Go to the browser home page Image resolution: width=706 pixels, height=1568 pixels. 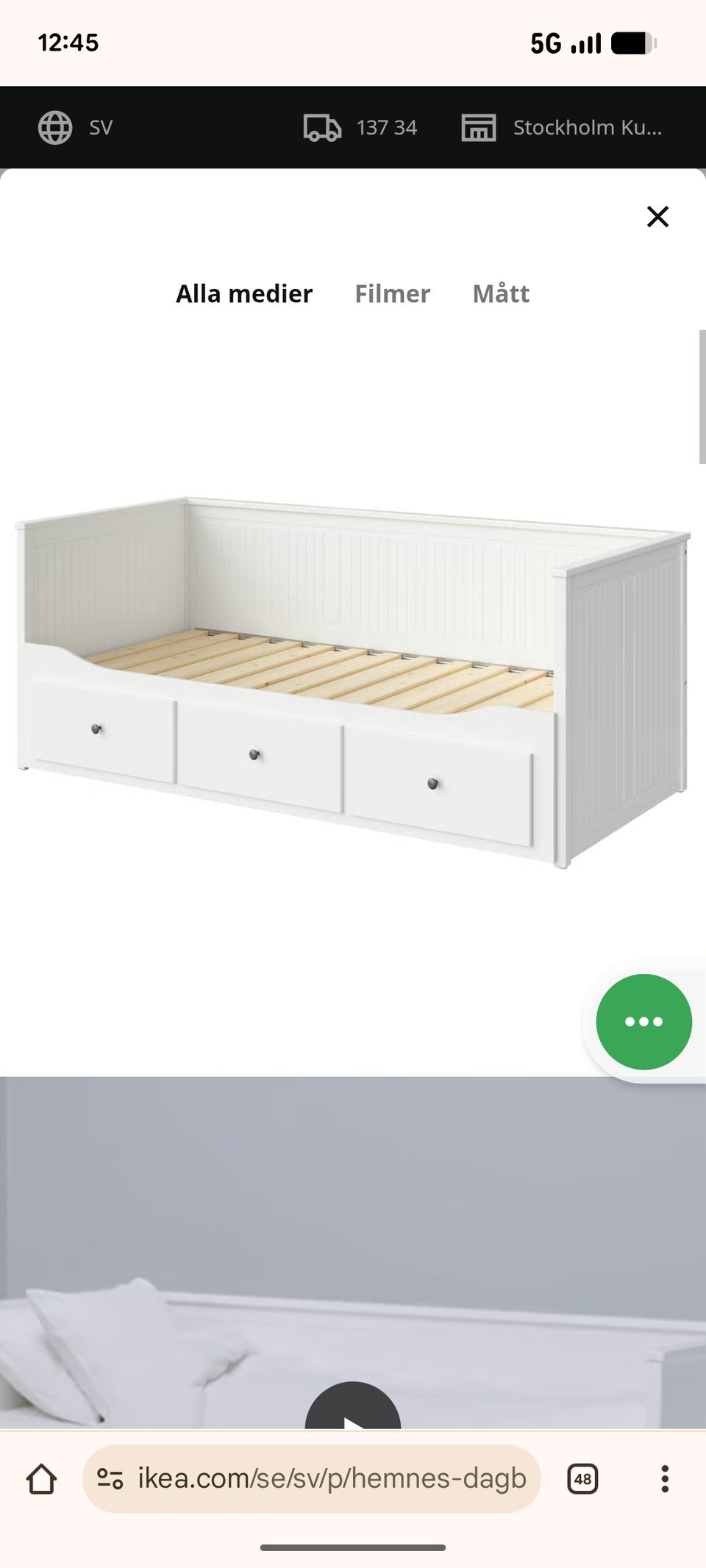(x=42, y=1479)
